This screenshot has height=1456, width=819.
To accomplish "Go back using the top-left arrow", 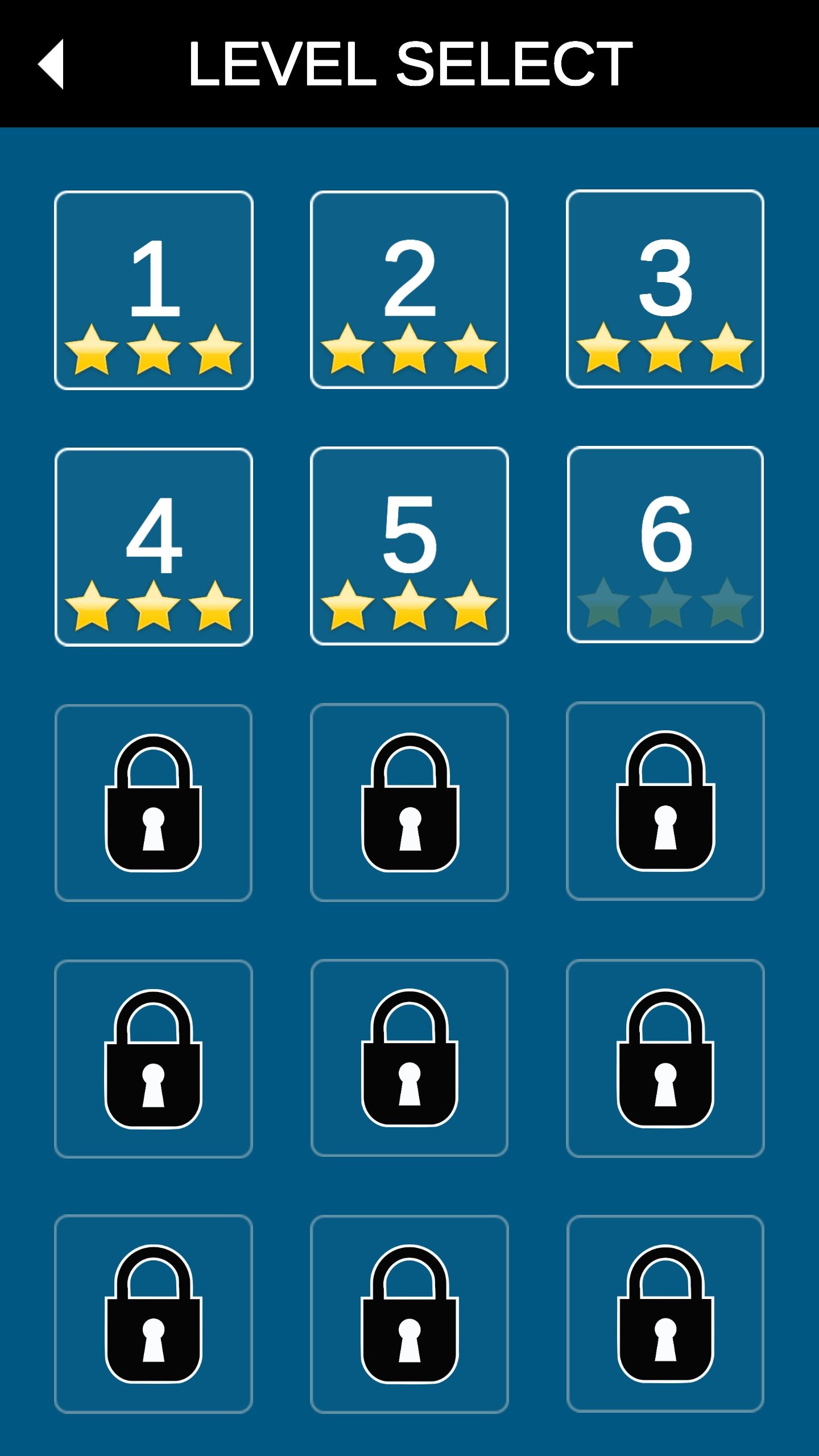I will click(x=51, y=64).
